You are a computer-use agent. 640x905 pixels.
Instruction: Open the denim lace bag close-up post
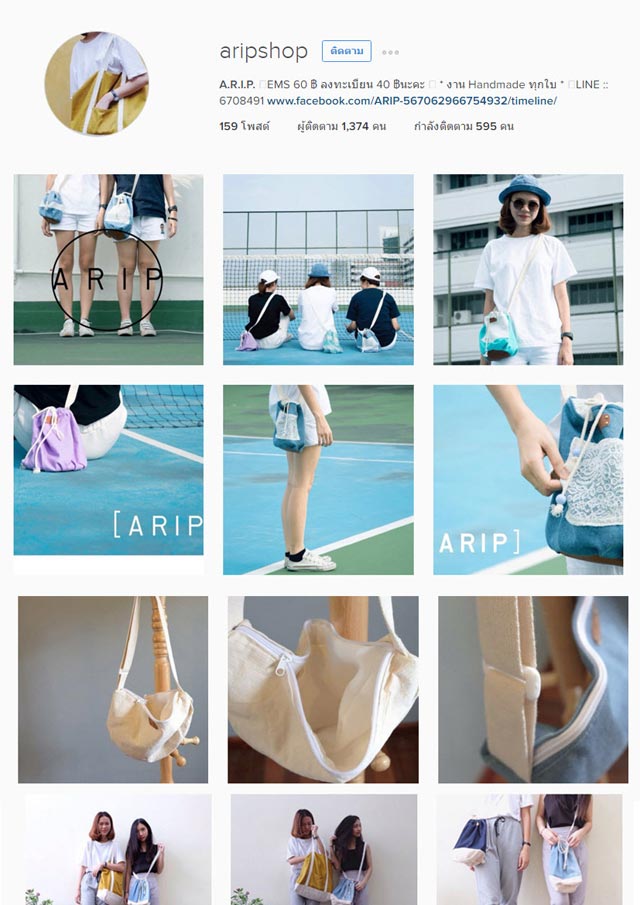528,479
